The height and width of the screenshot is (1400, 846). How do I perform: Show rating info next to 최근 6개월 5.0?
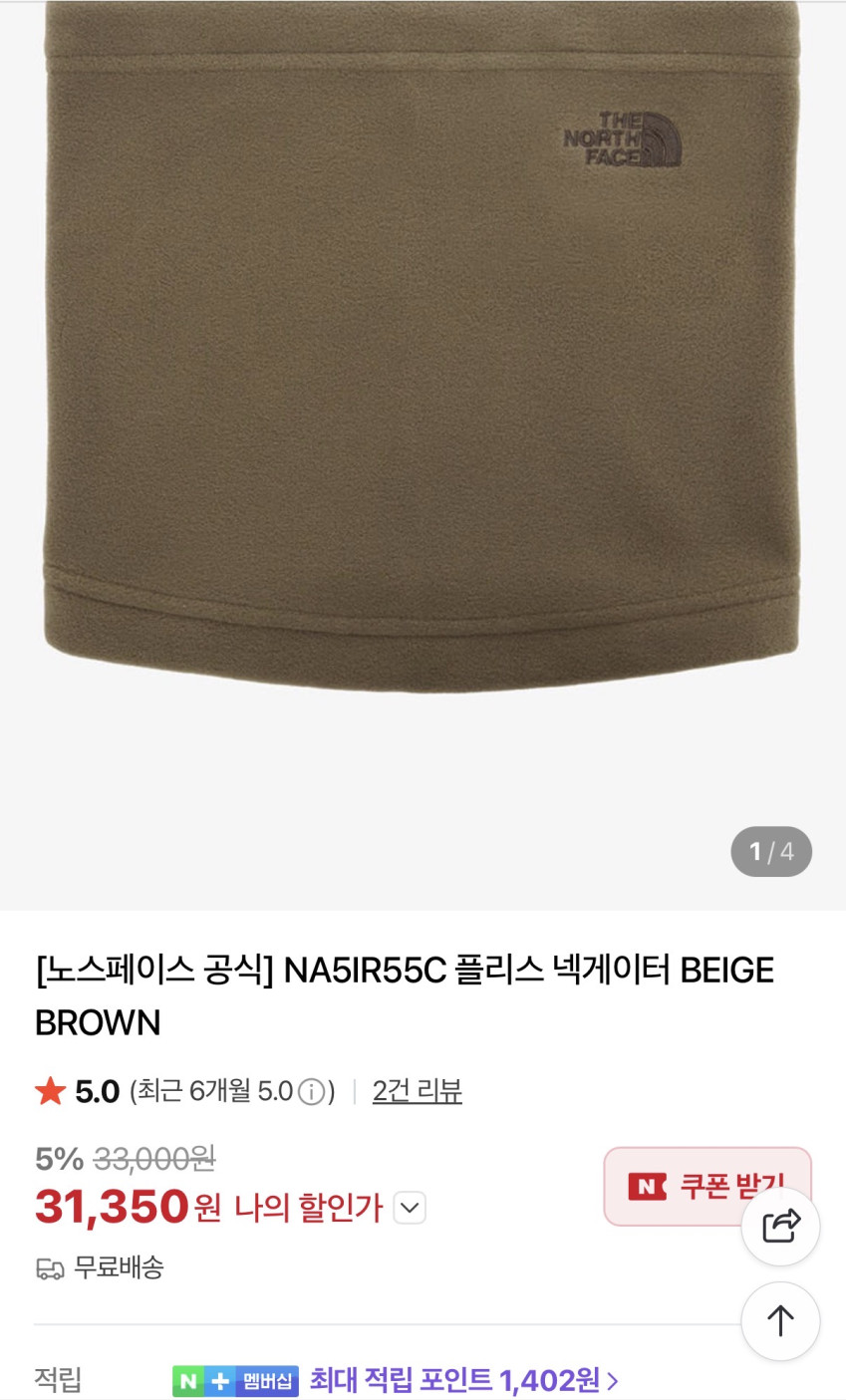312,1092
